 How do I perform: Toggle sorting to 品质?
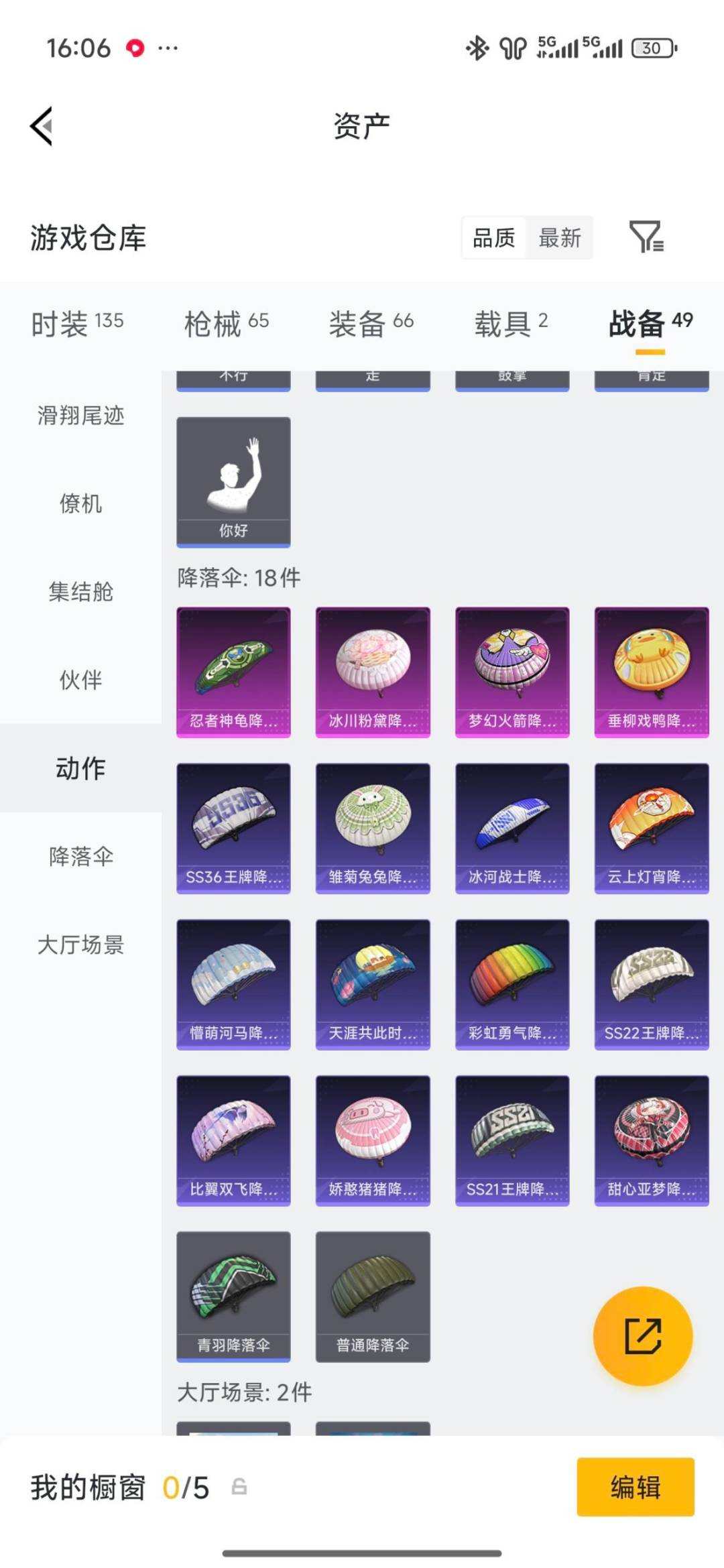point(493,239)
